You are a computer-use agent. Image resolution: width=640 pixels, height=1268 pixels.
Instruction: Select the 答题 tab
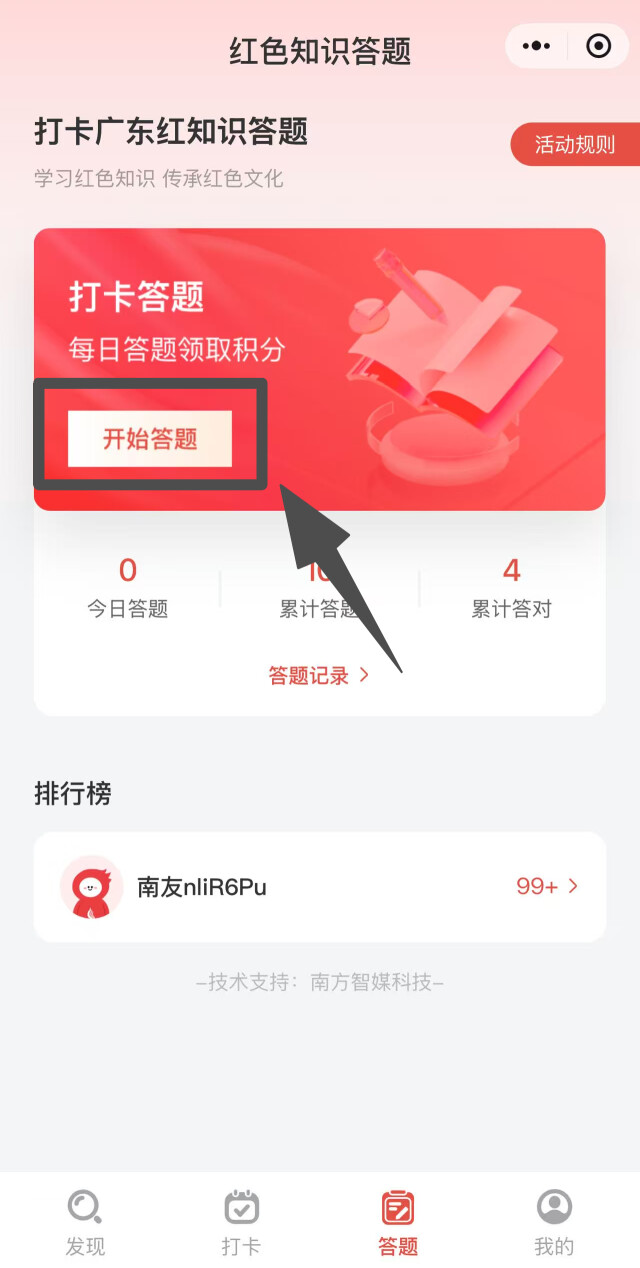click(x=398, y=1222)
